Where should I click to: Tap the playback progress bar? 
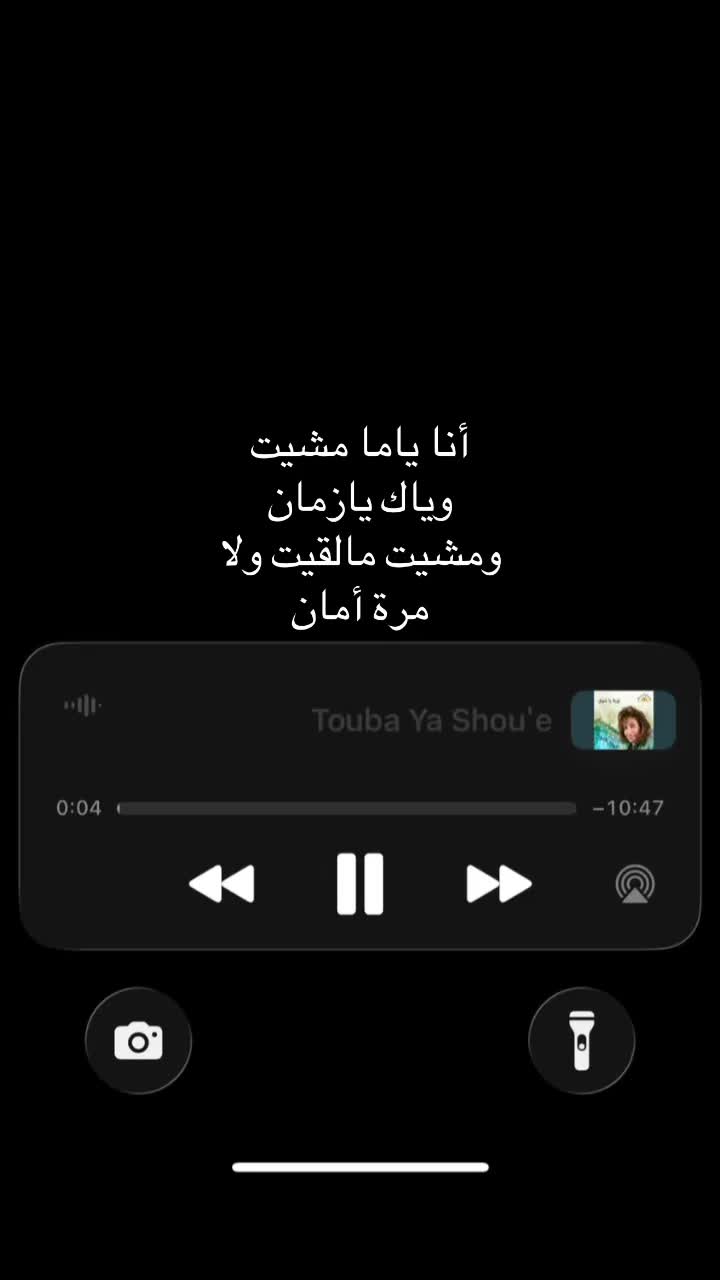[346, 808]
